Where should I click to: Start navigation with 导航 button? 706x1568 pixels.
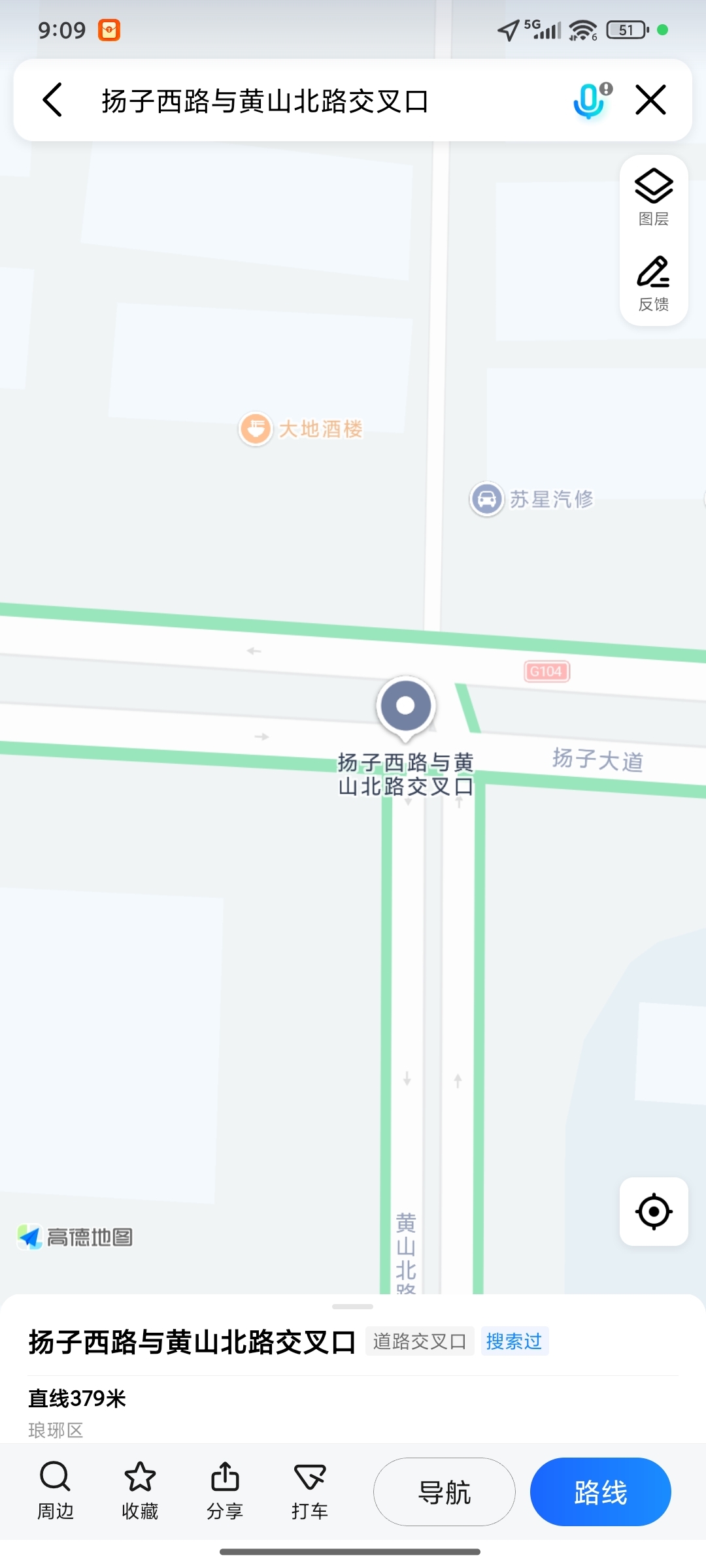445,1492
